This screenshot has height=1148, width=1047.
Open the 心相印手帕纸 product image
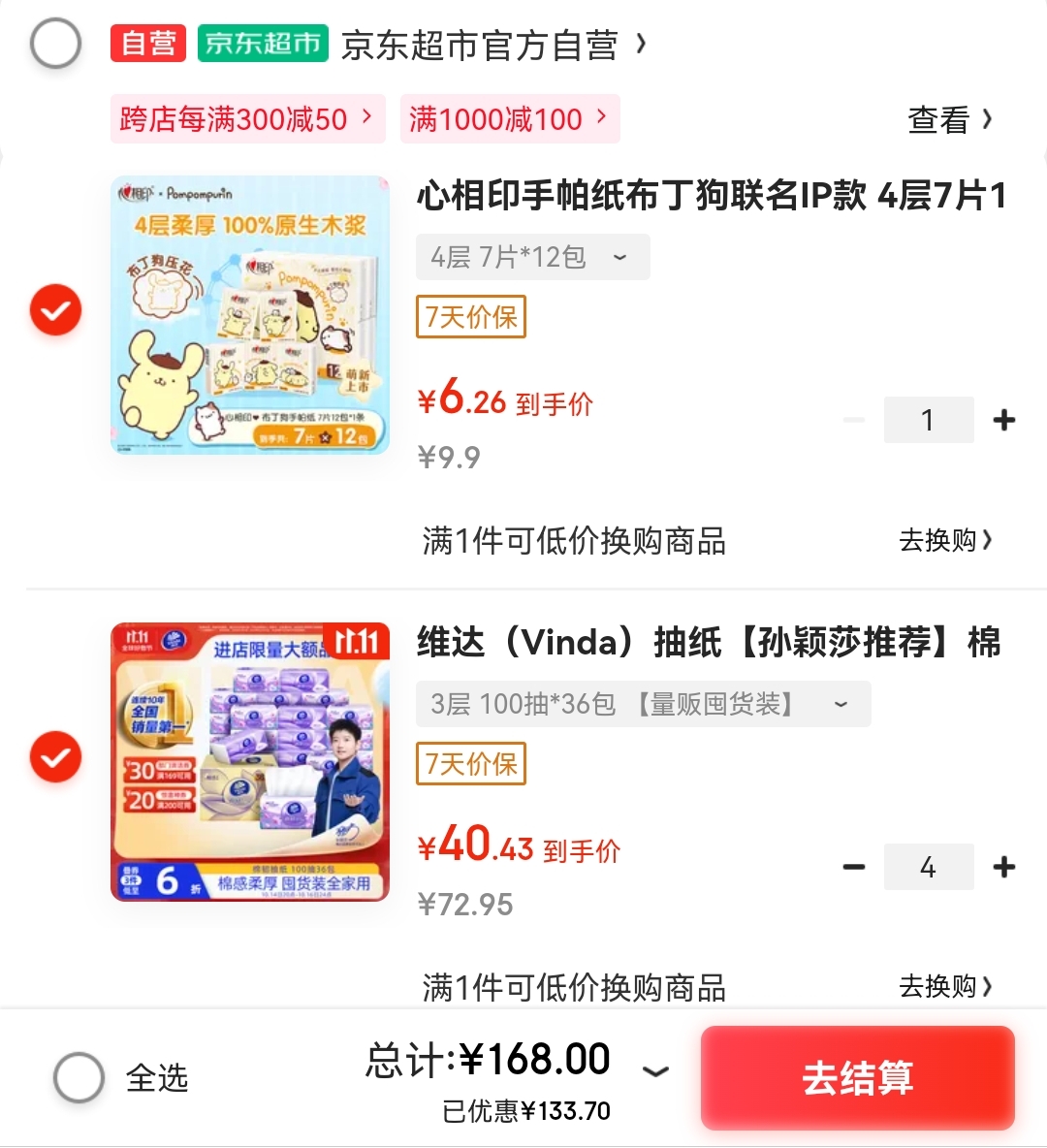pos(250,315)
